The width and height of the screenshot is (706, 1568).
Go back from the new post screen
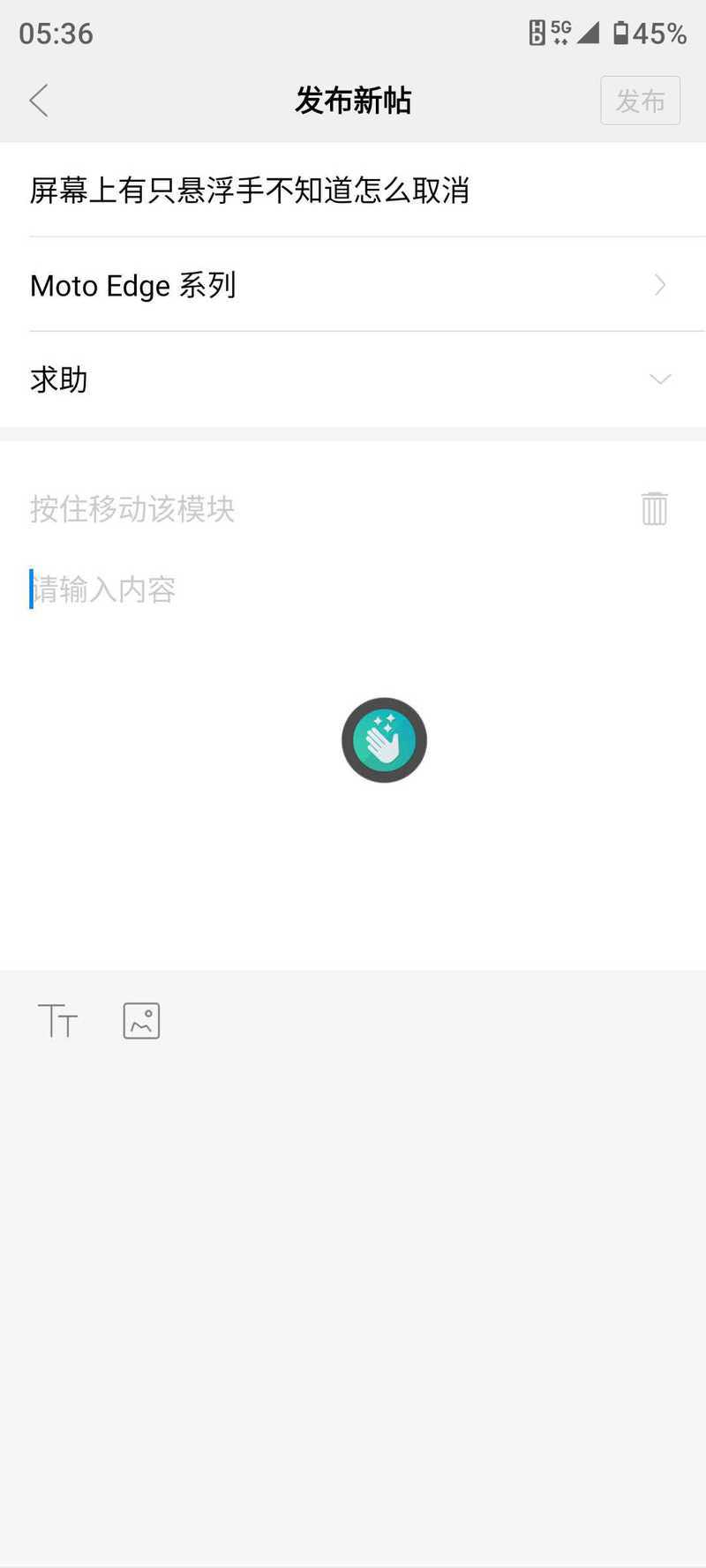point(39,101)
